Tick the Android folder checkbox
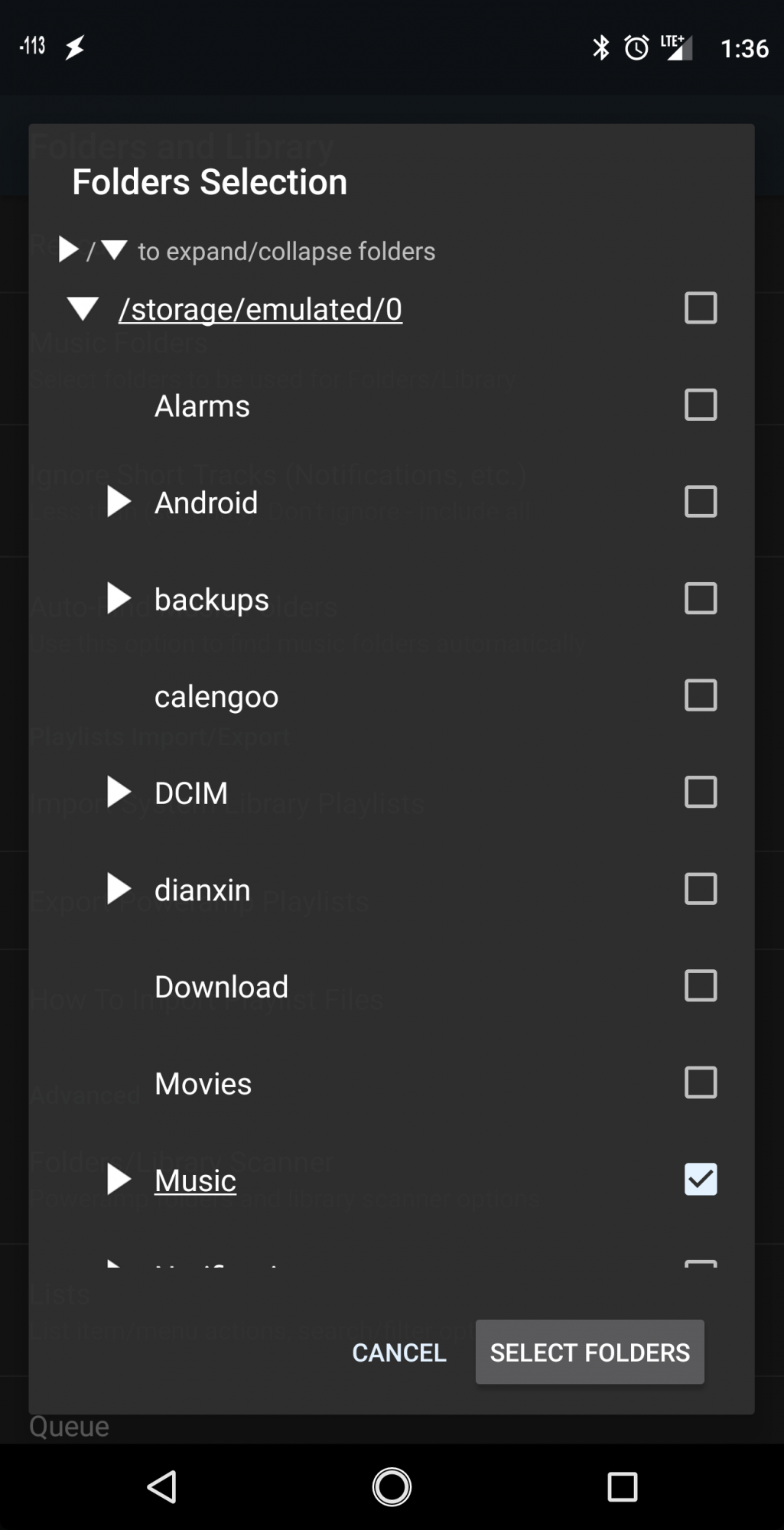This screenshot has width=784, height=1530. point(701,502)
